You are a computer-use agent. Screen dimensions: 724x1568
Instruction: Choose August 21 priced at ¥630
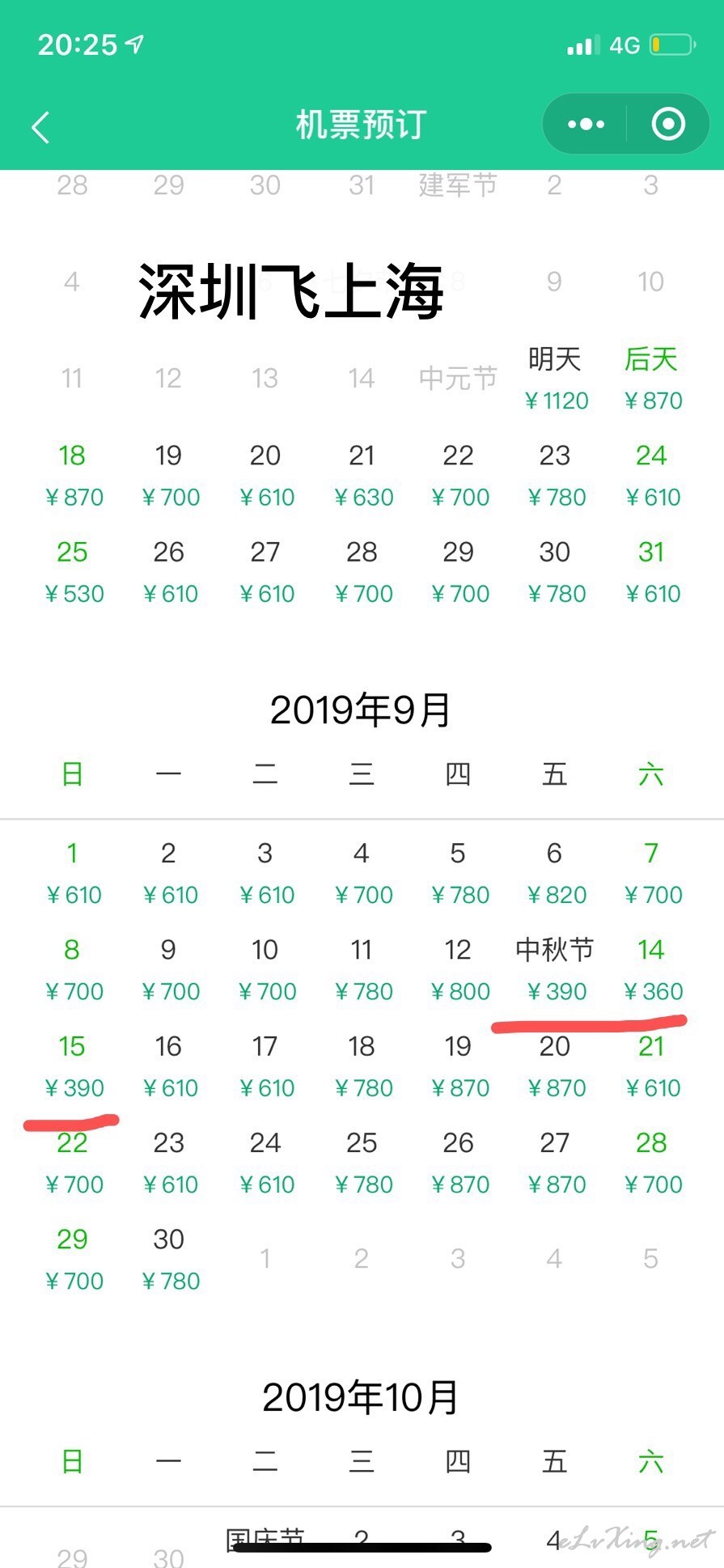[x=362, y=476]
